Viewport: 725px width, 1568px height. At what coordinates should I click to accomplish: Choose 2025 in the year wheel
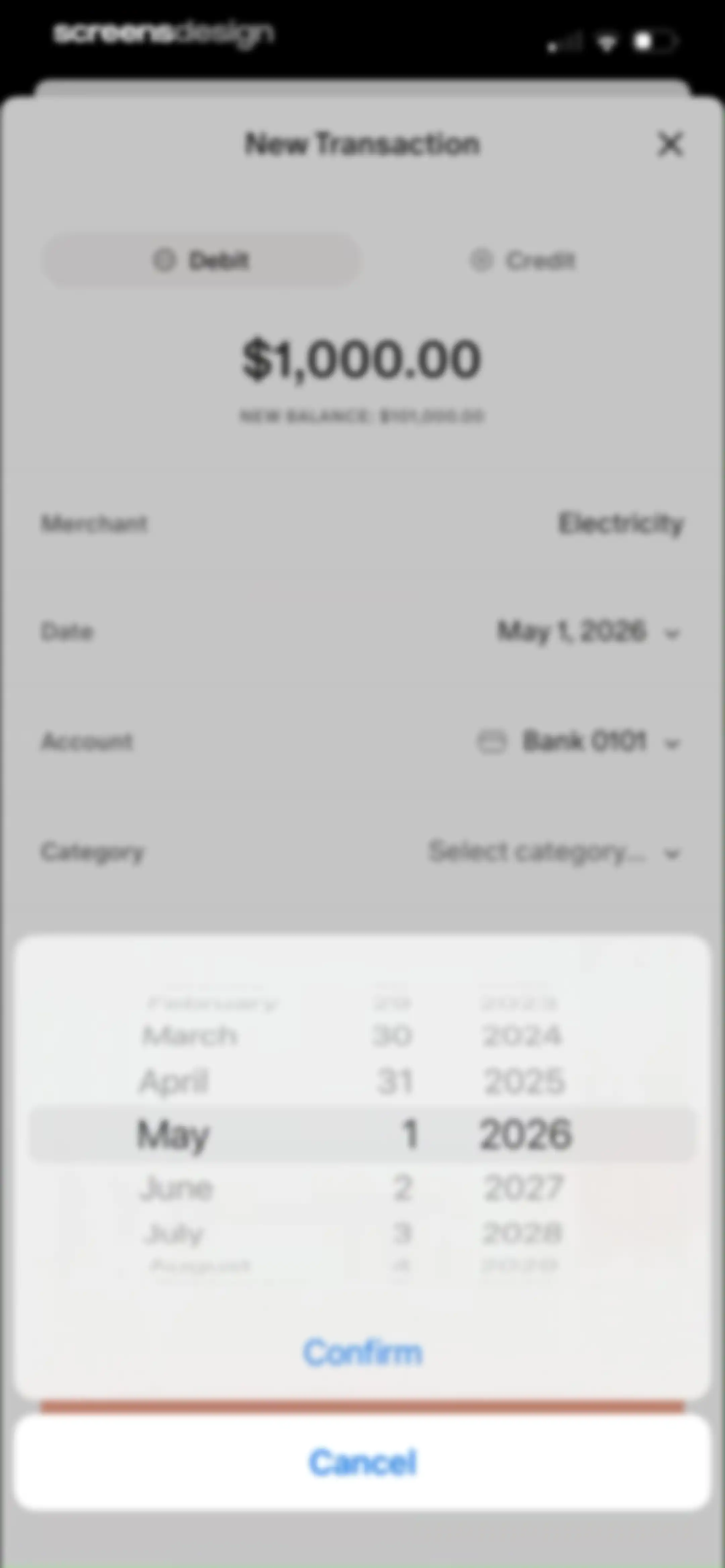click(524, 1082)
